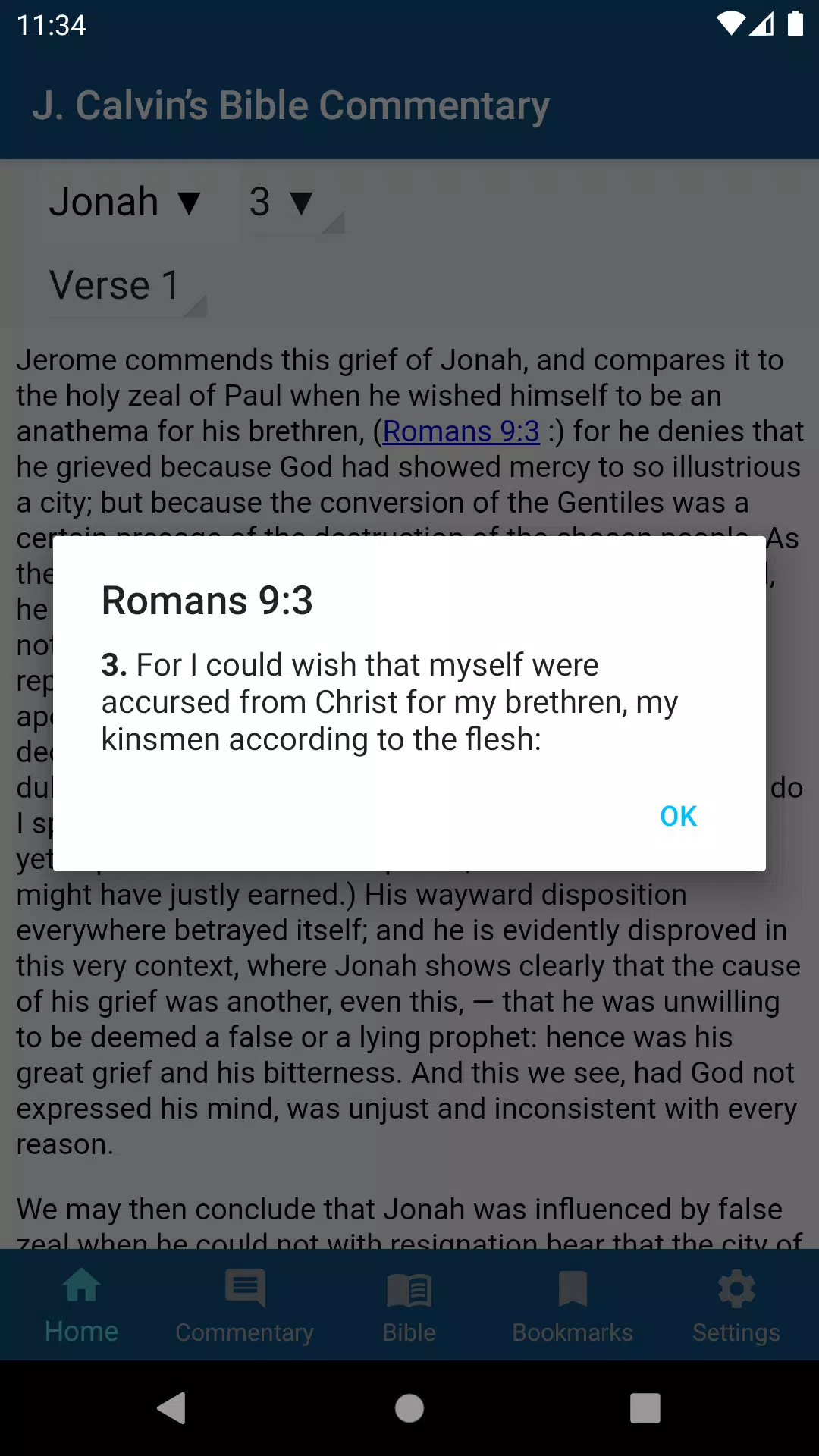The image size is (819, 1456).
Task: Switch Commentary tab active state
Action: pyautogui.click(x=245, y=1304)
